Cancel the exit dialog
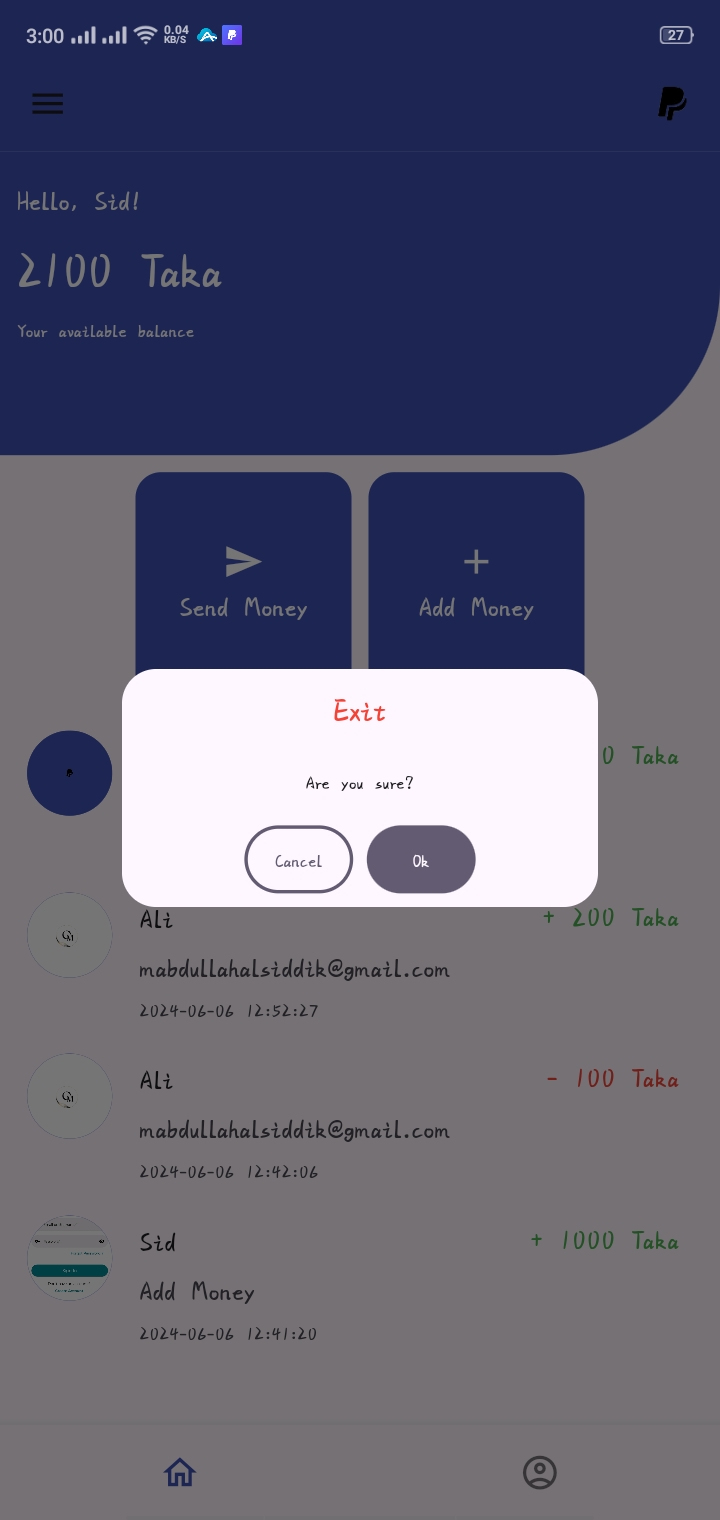 [x=298, y=860]
